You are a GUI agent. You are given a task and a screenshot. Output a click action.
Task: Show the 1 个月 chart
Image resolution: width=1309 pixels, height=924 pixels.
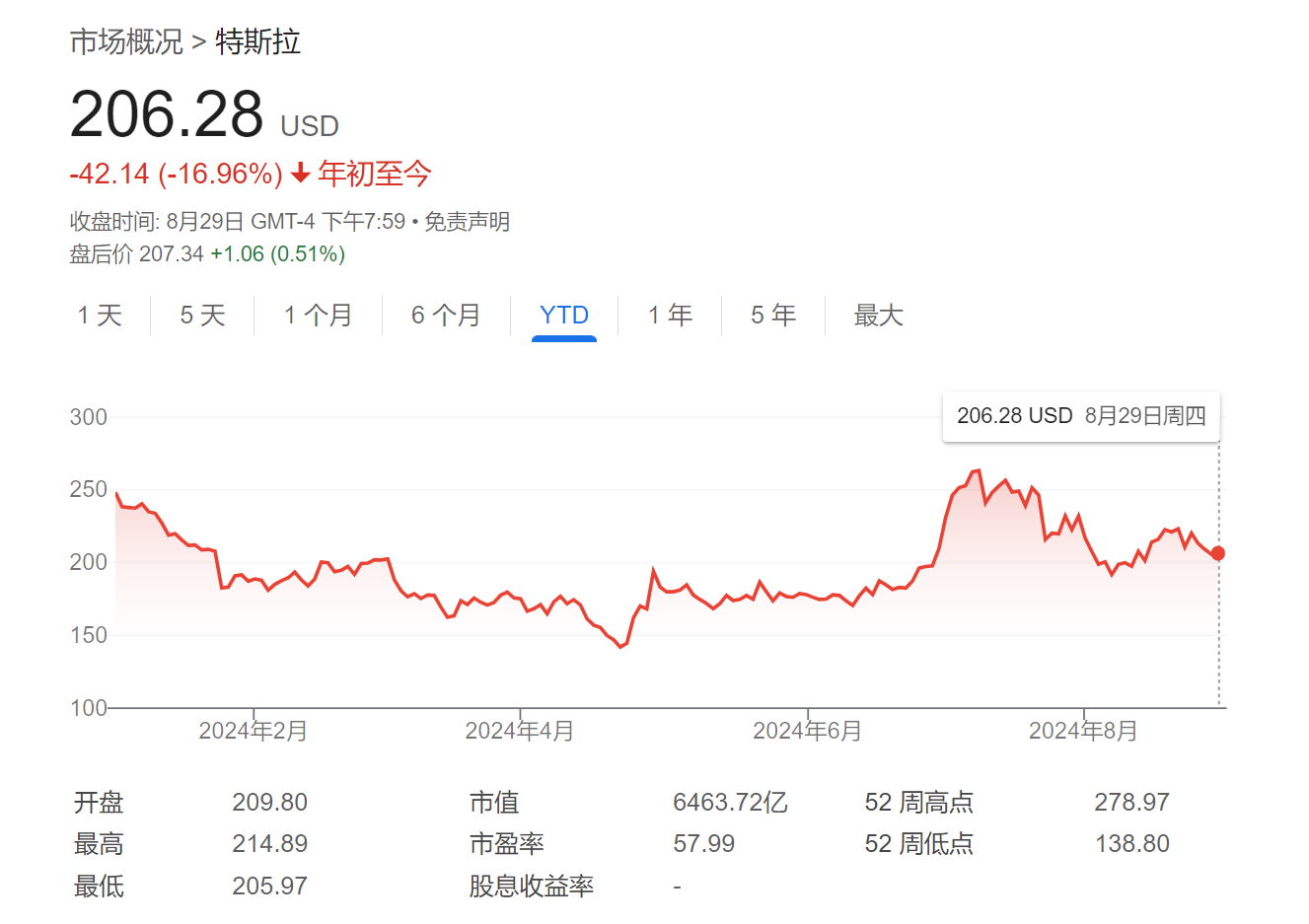[x=318, y=316]
